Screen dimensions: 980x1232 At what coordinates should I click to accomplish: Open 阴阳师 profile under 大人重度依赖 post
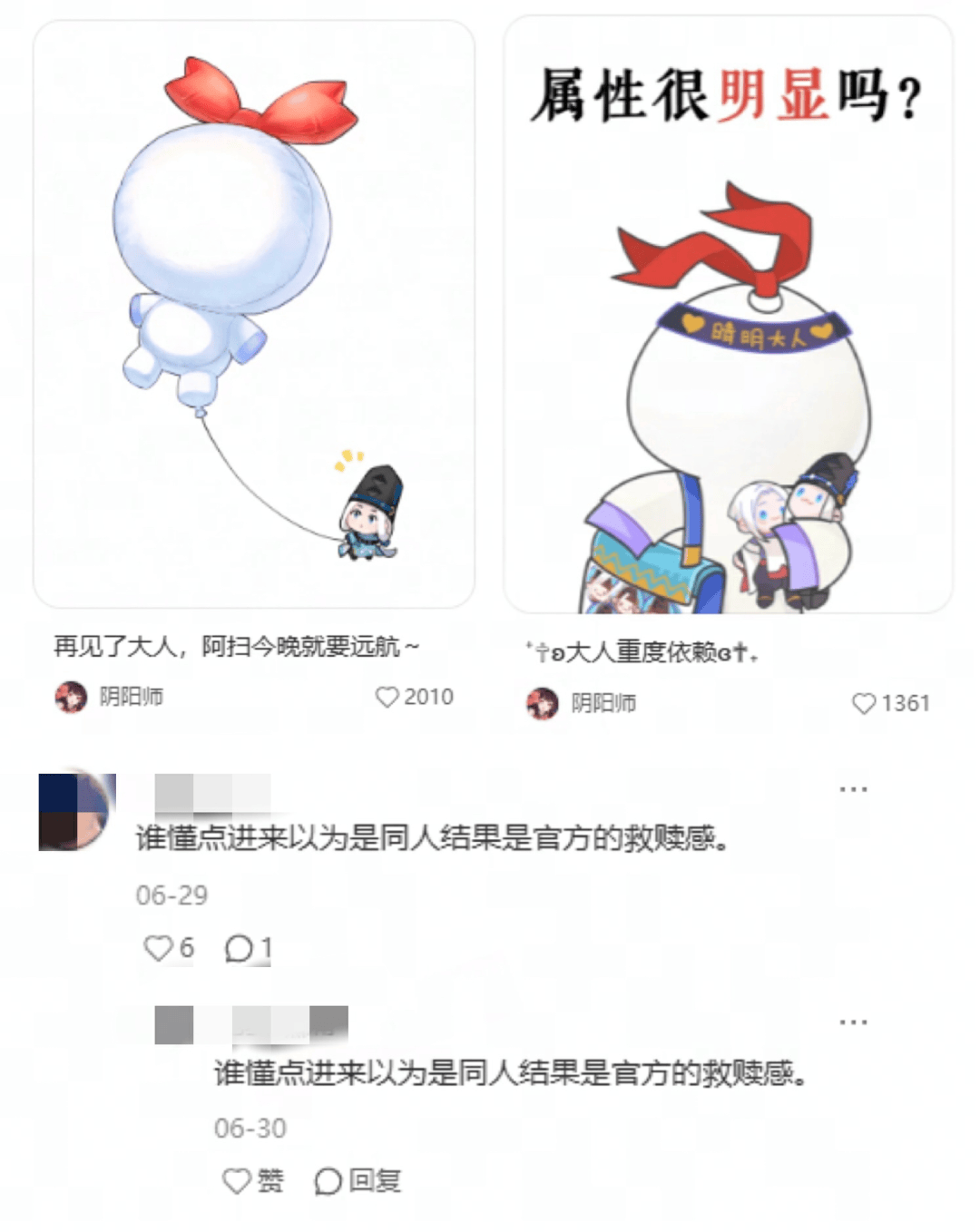[x=581, y=703]
